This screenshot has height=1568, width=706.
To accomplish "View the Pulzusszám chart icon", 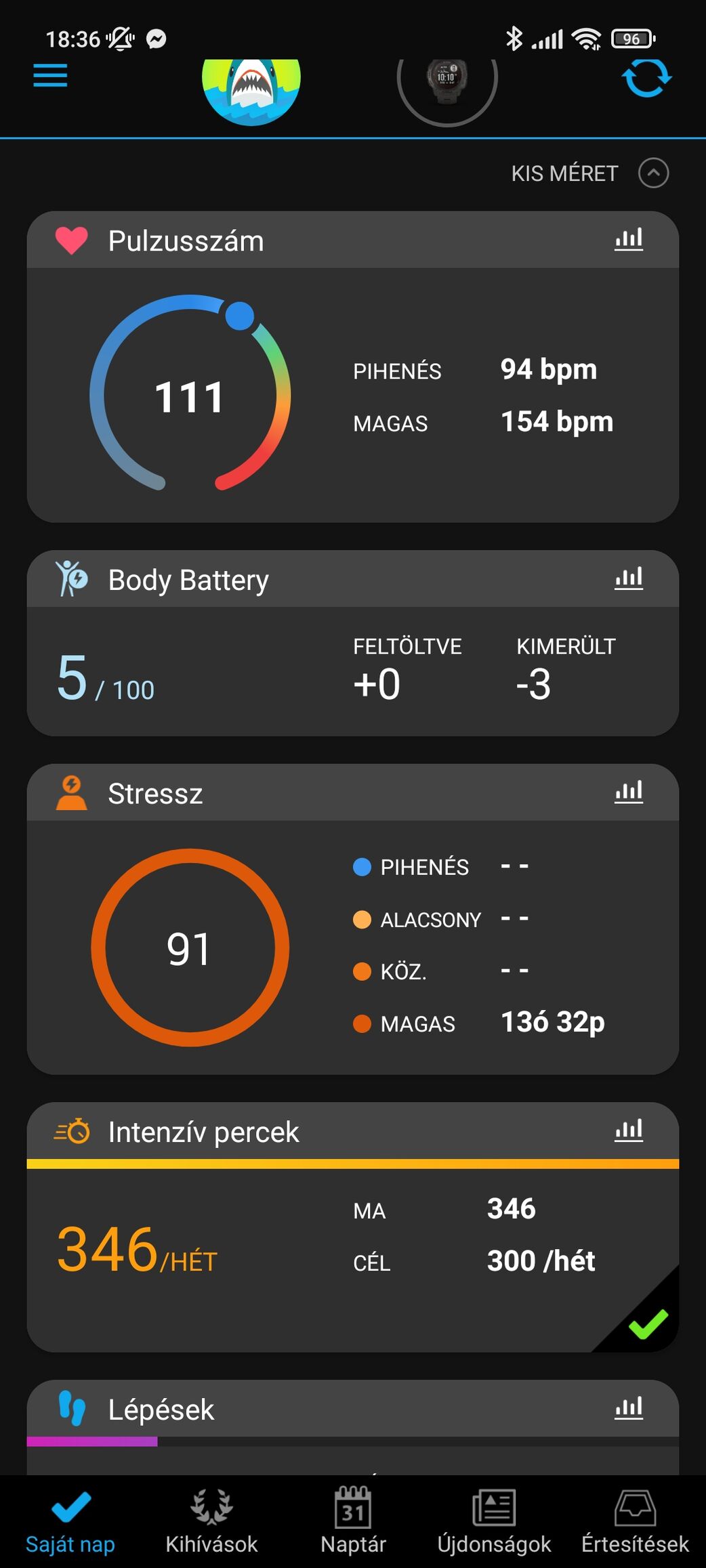I will tap(629, 240).
